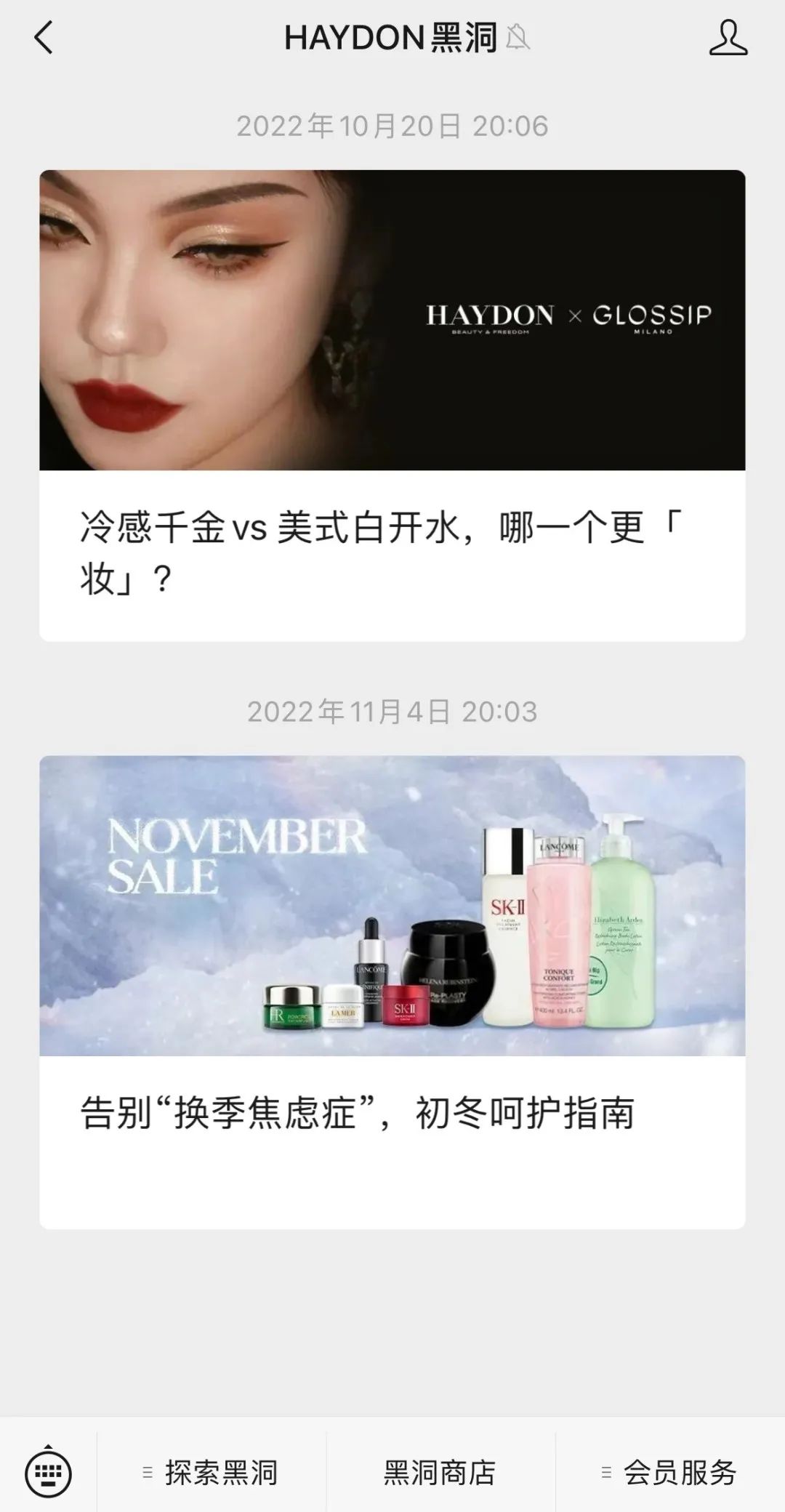Switch to the keyboard input mode
This screenshot has height=1512, width=785.
pyautogui.click(x=48, y=1473)
